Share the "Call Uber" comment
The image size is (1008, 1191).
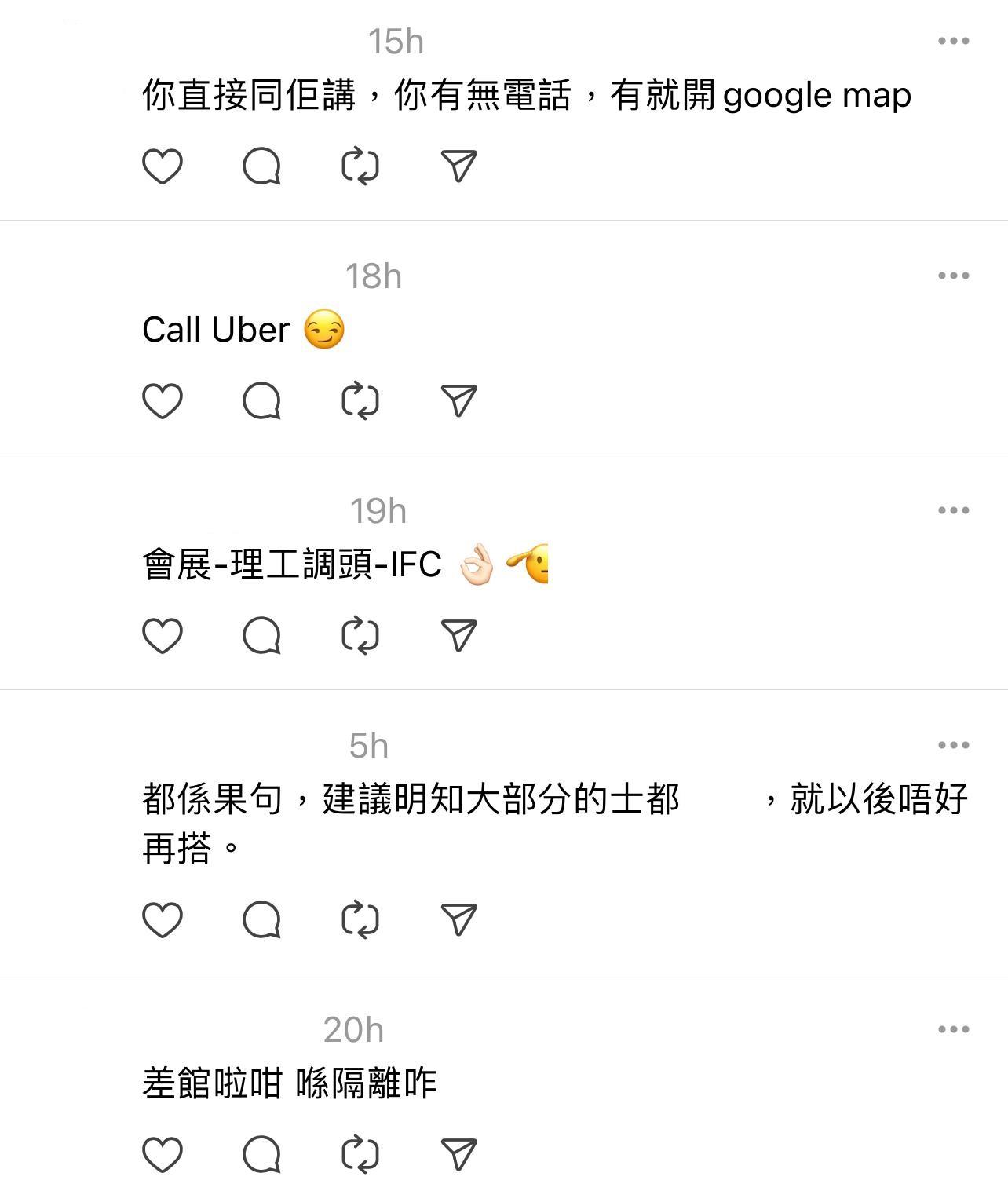459,401
